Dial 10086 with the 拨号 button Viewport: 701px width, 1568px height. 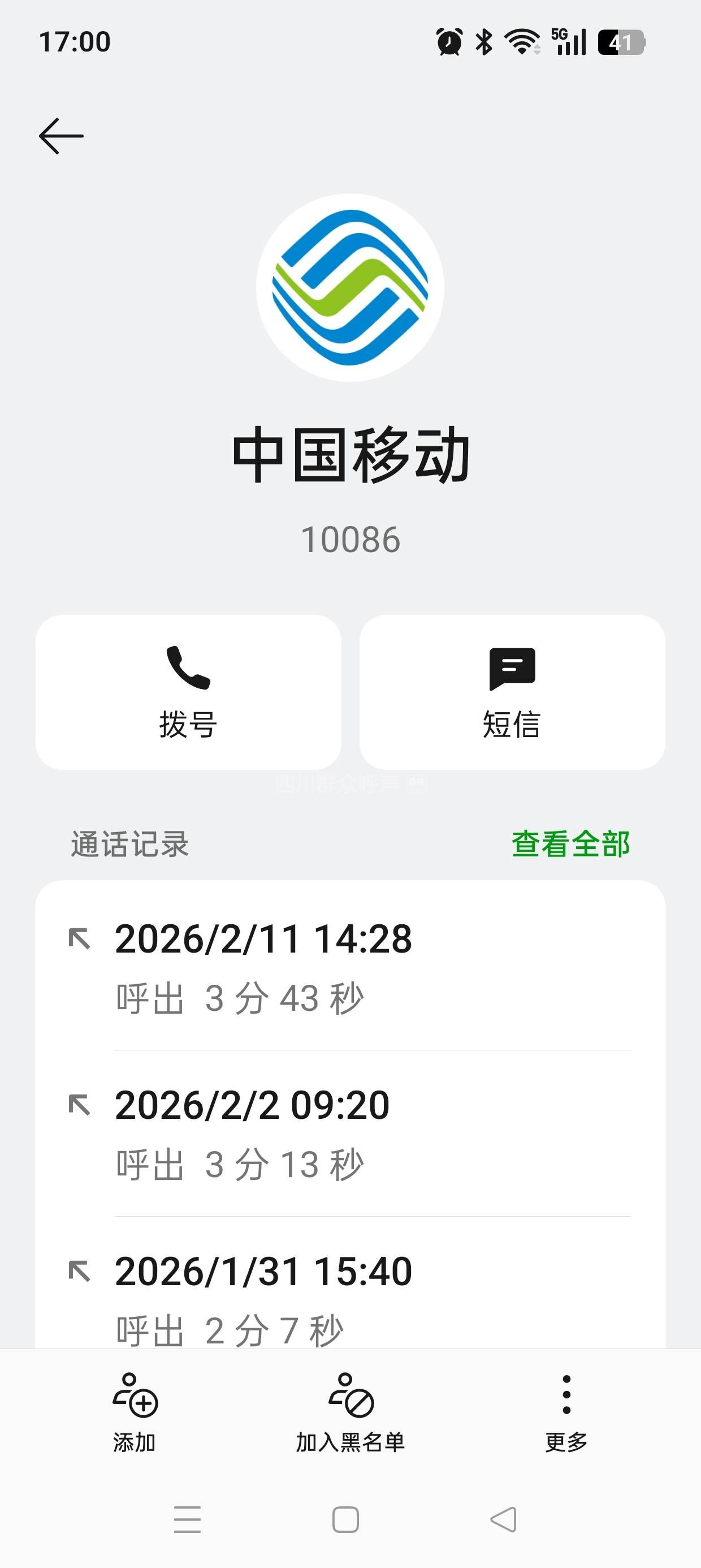coord(188,692)
